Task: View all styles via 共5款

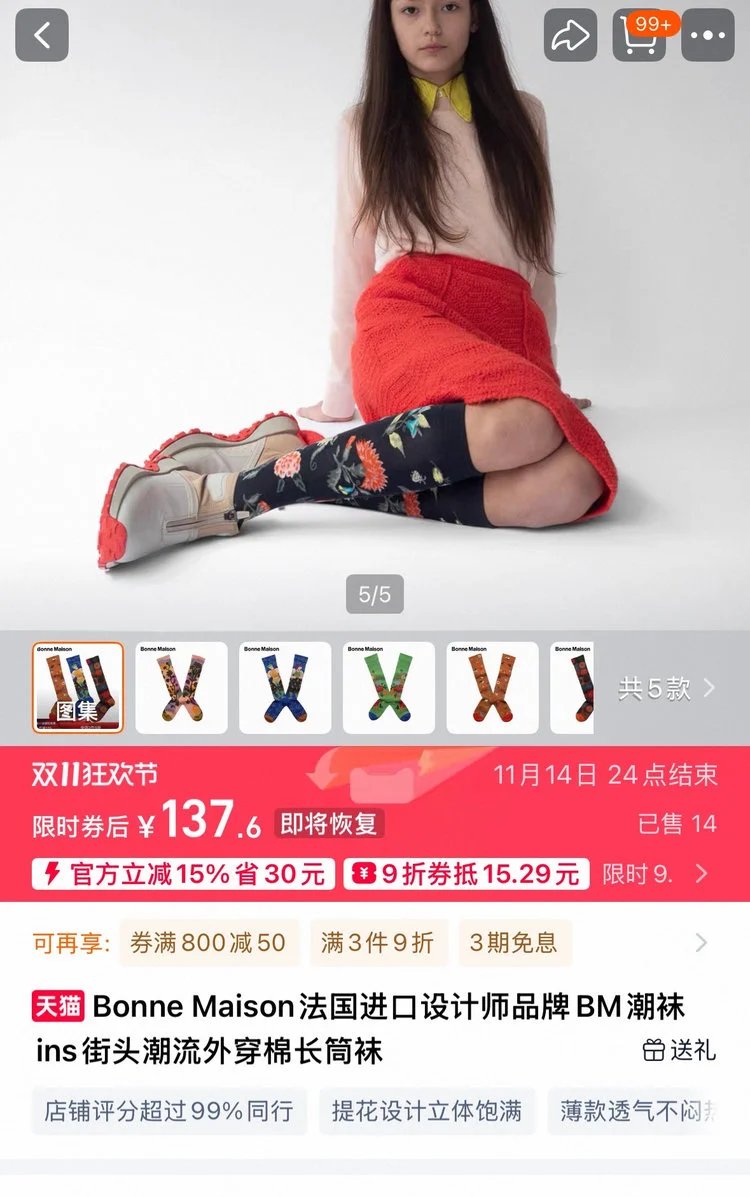Action: [x=666, y=689]
